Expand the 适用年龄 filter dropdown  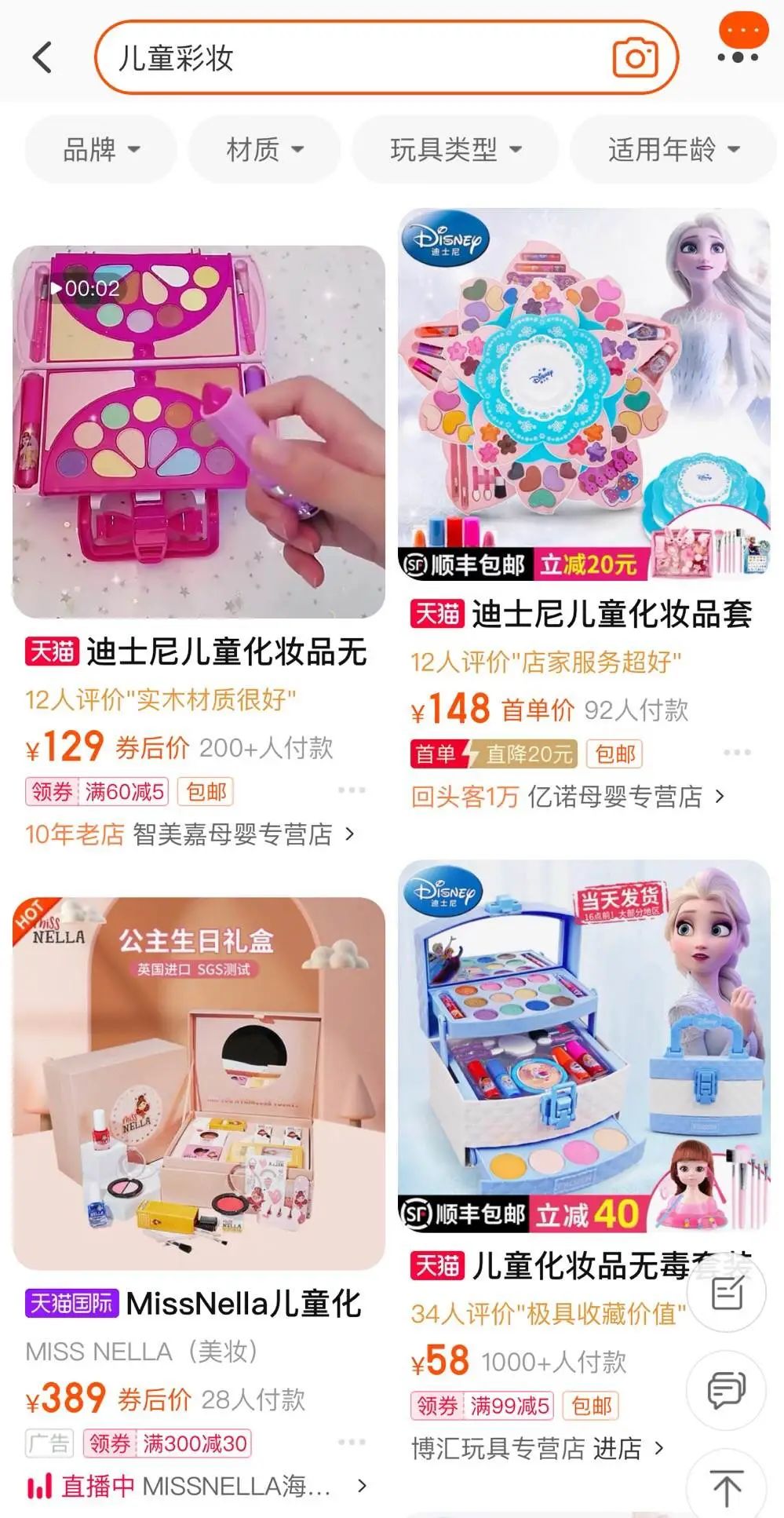673,149
